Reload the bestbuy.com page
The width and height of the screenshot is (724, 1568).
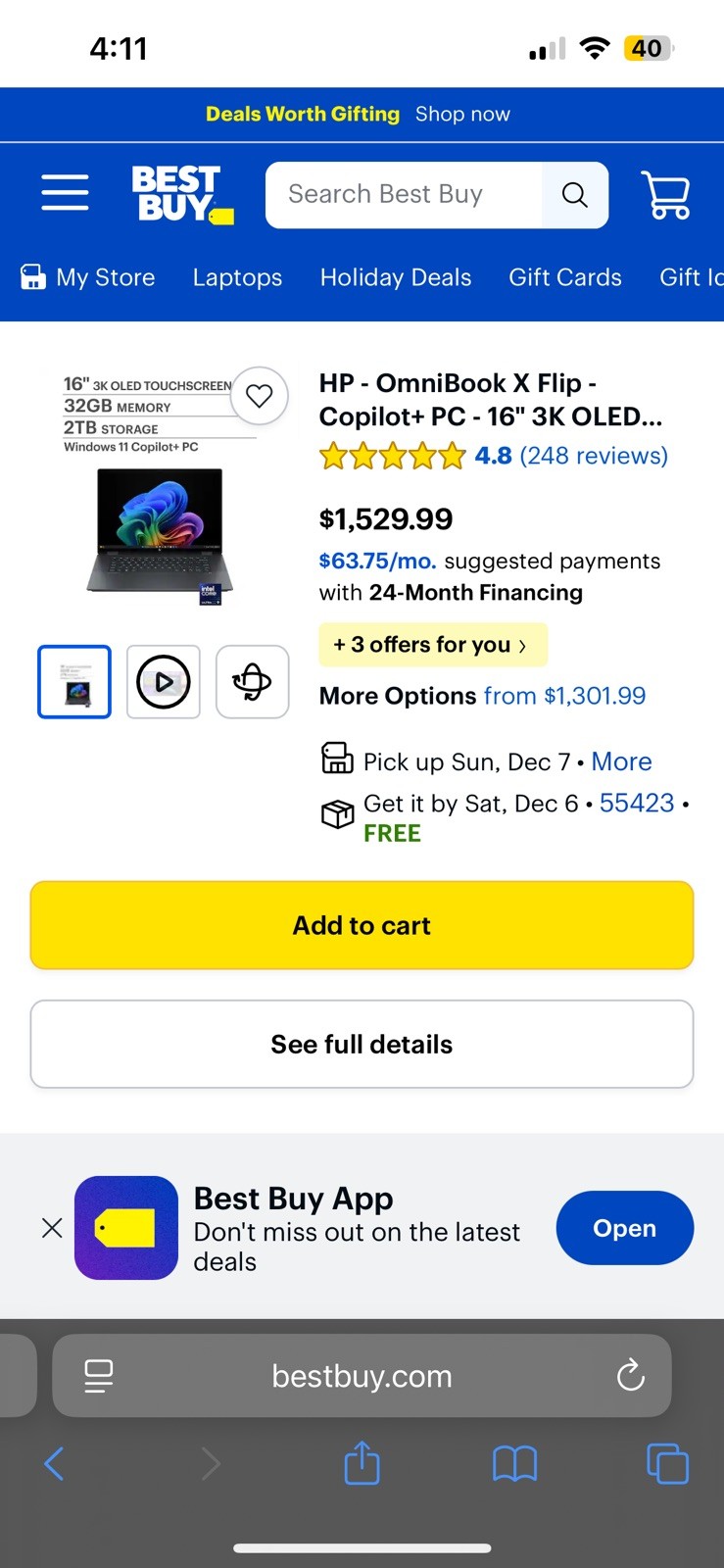click(x=631, y=1376)
